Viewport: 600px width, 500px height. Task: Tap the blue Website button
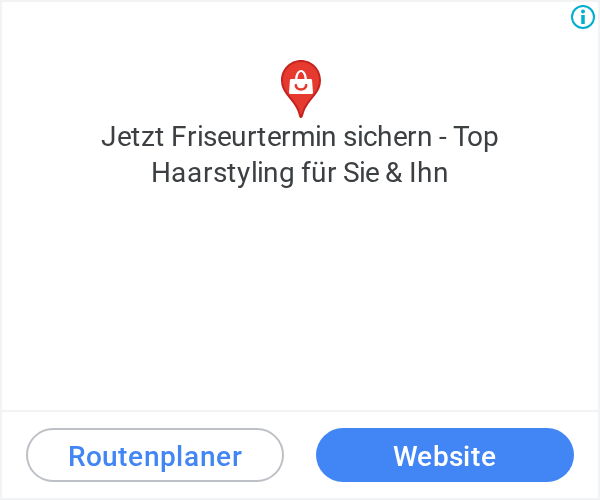(x=445, y=455)
